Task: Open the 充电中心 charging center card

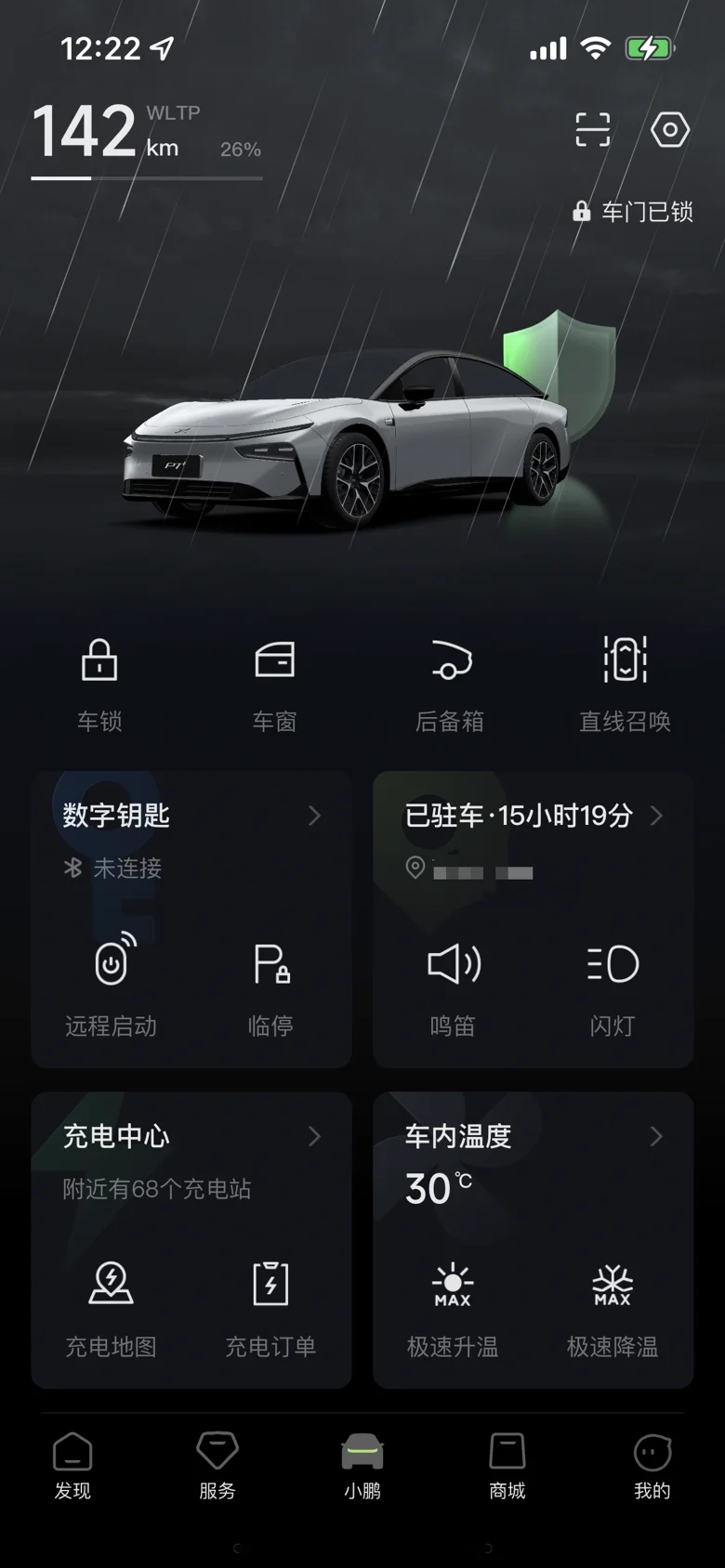Action: click(x=191, y=1136)
